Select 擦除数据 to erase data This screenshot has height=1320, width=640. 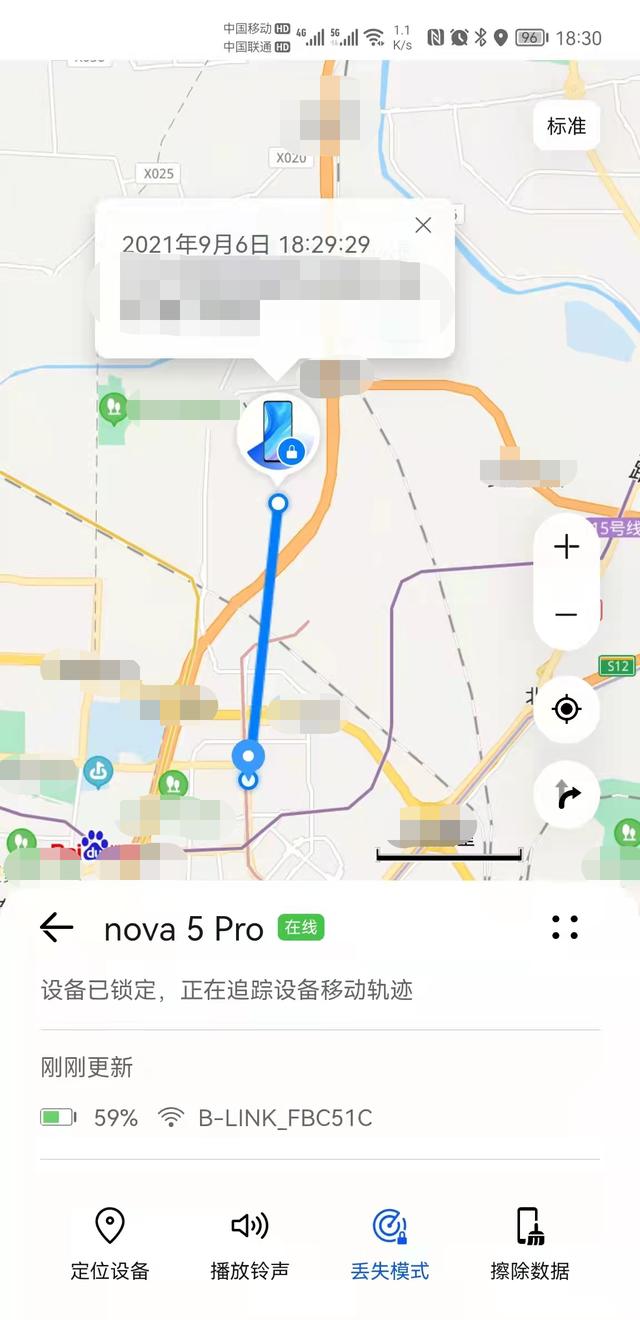tap(529, 1243)
